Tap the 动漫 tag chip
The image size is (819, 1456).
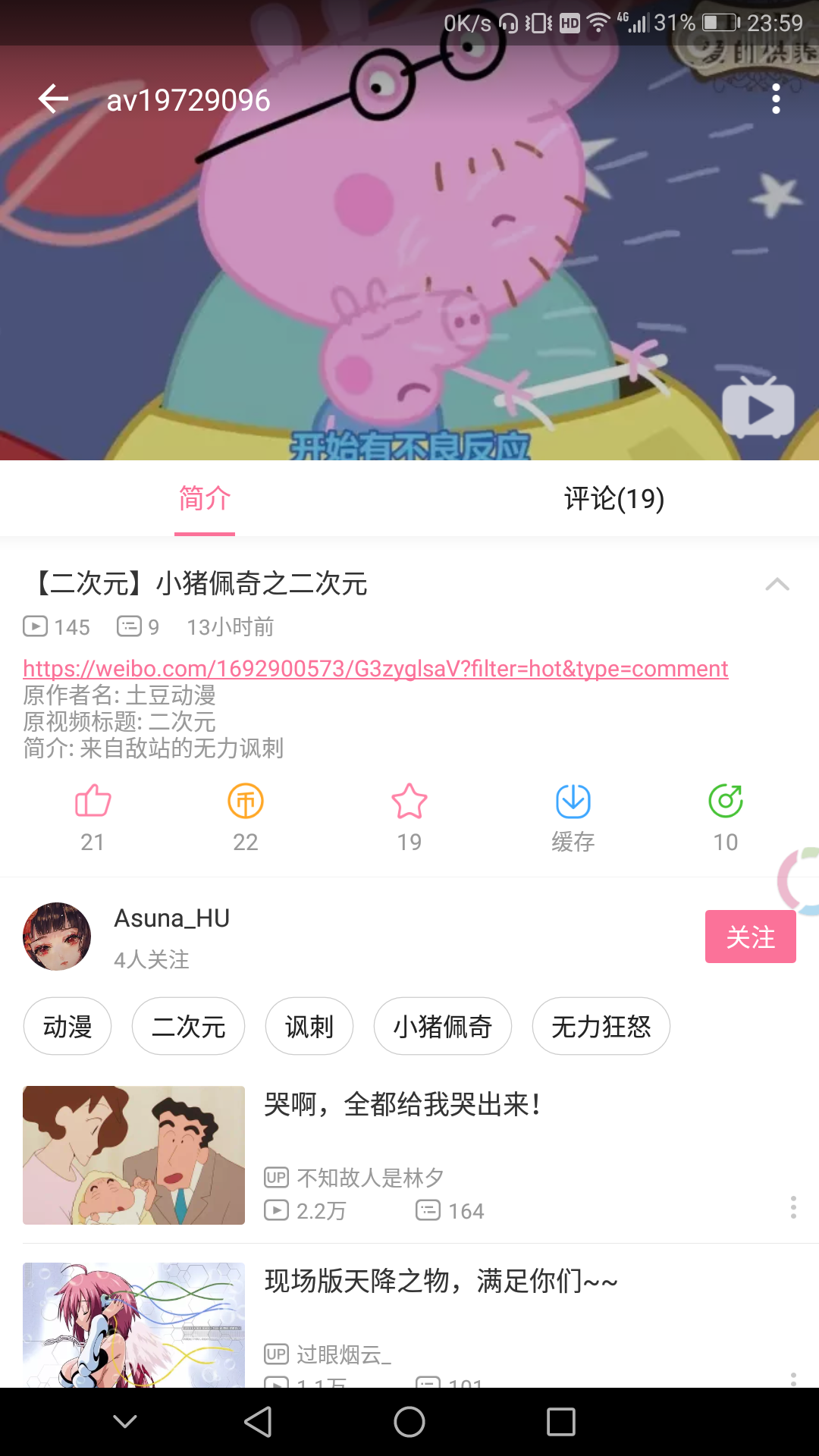[67, 1026]
